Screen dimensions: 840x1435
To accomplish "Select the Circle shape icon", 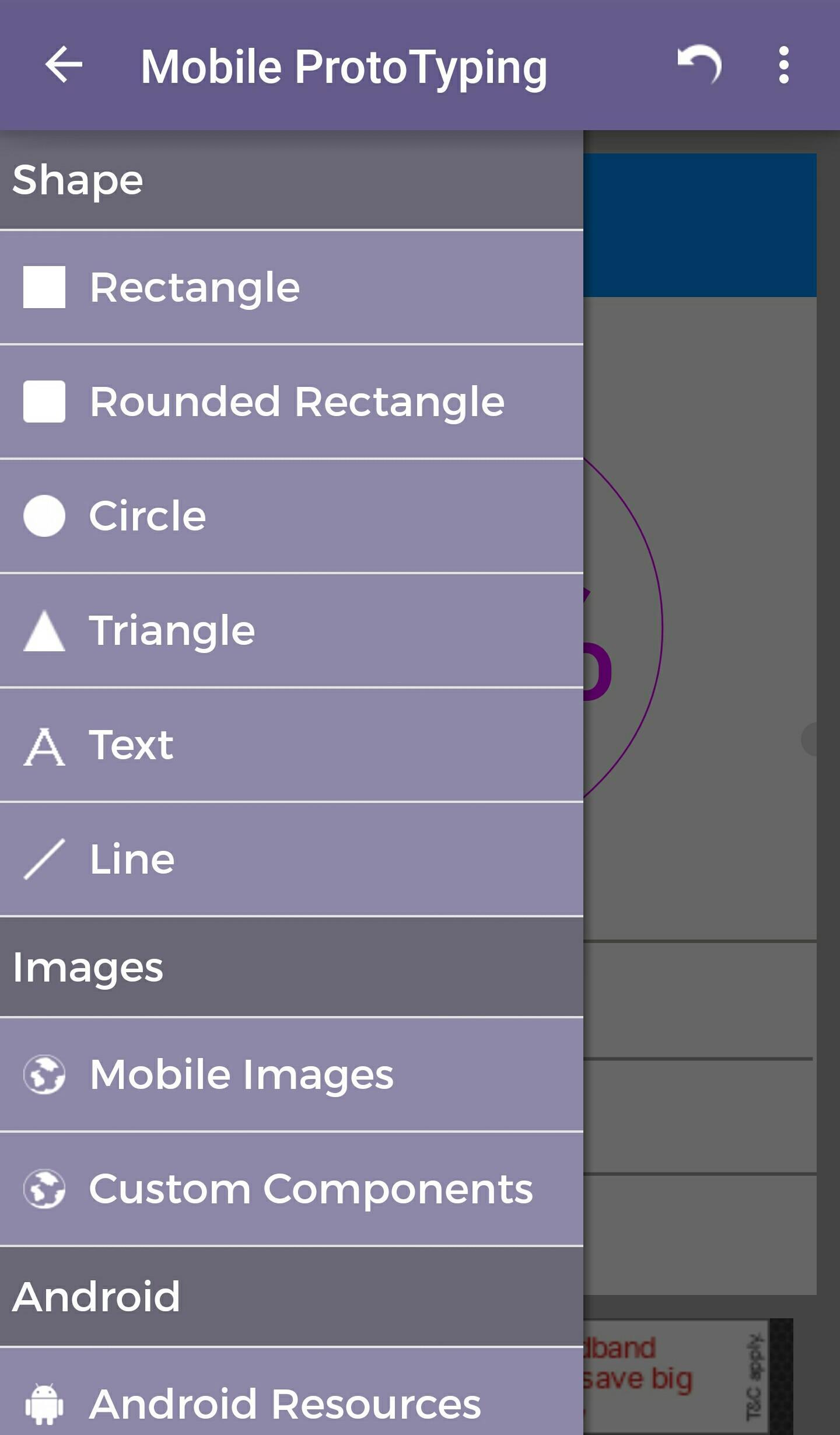I will point(43,515).
